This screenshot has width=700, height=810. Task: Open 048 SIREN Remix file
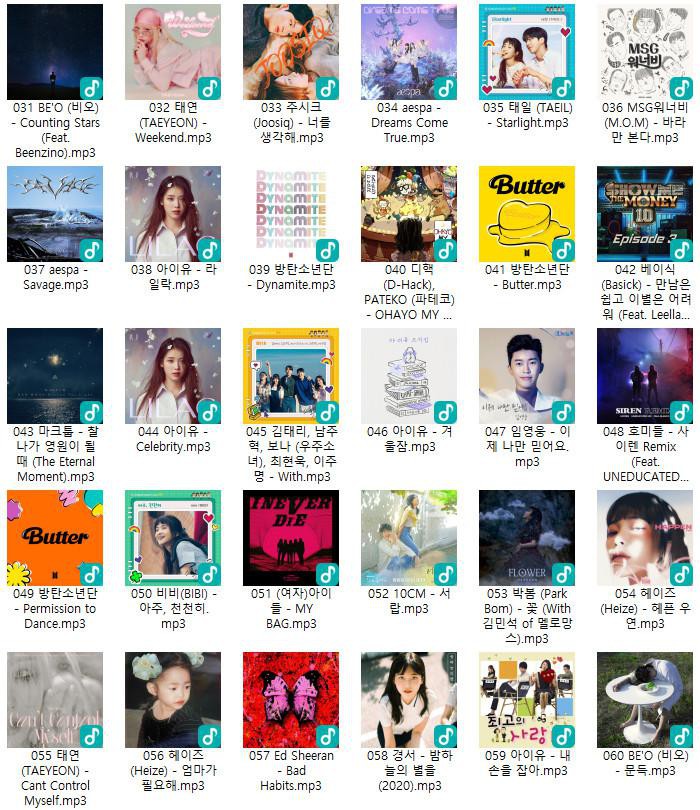click(x=644, y=376)
